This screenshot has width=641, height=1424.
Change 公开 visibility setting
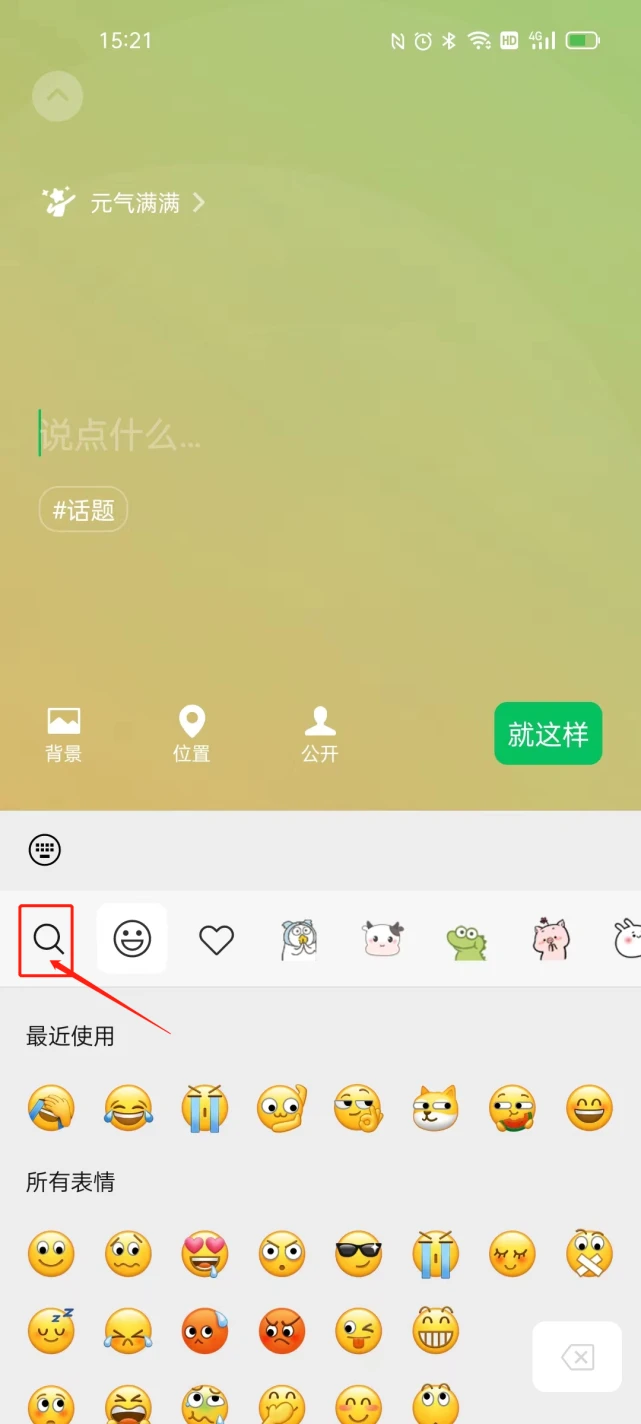pos(320,734)
